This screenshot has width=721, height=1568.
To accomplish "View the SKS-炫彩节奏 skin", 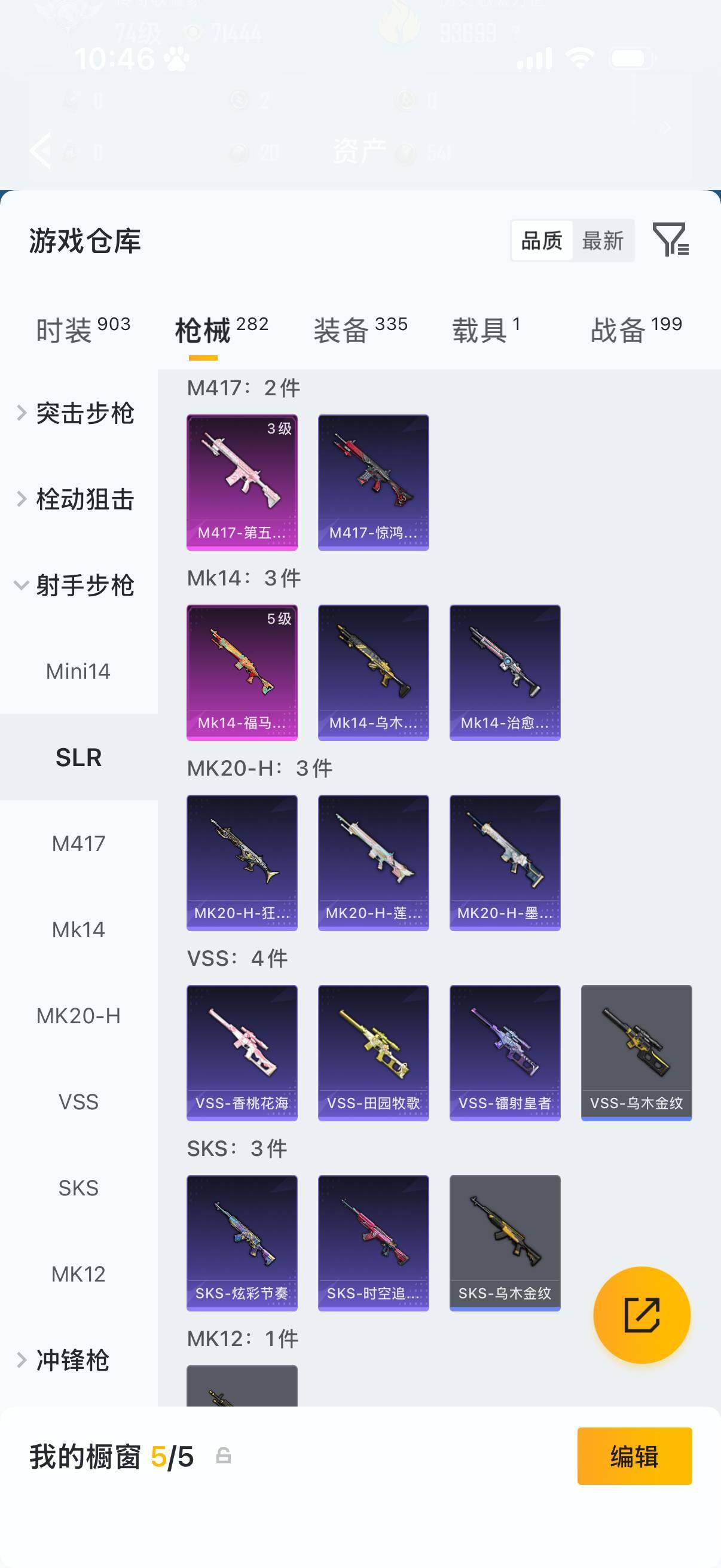I will pos(242,1242).
